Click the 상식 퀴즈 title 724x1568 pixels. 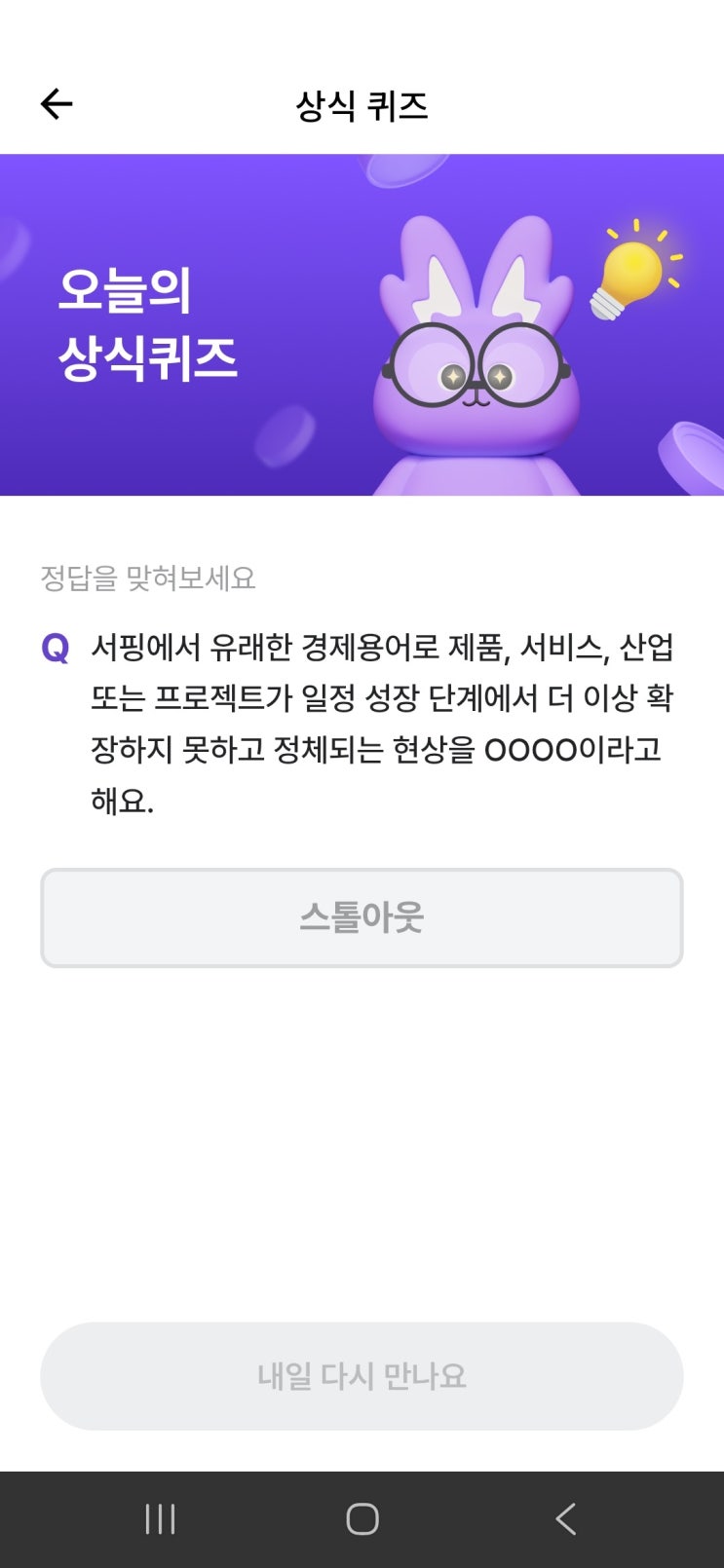click(362, 105)
